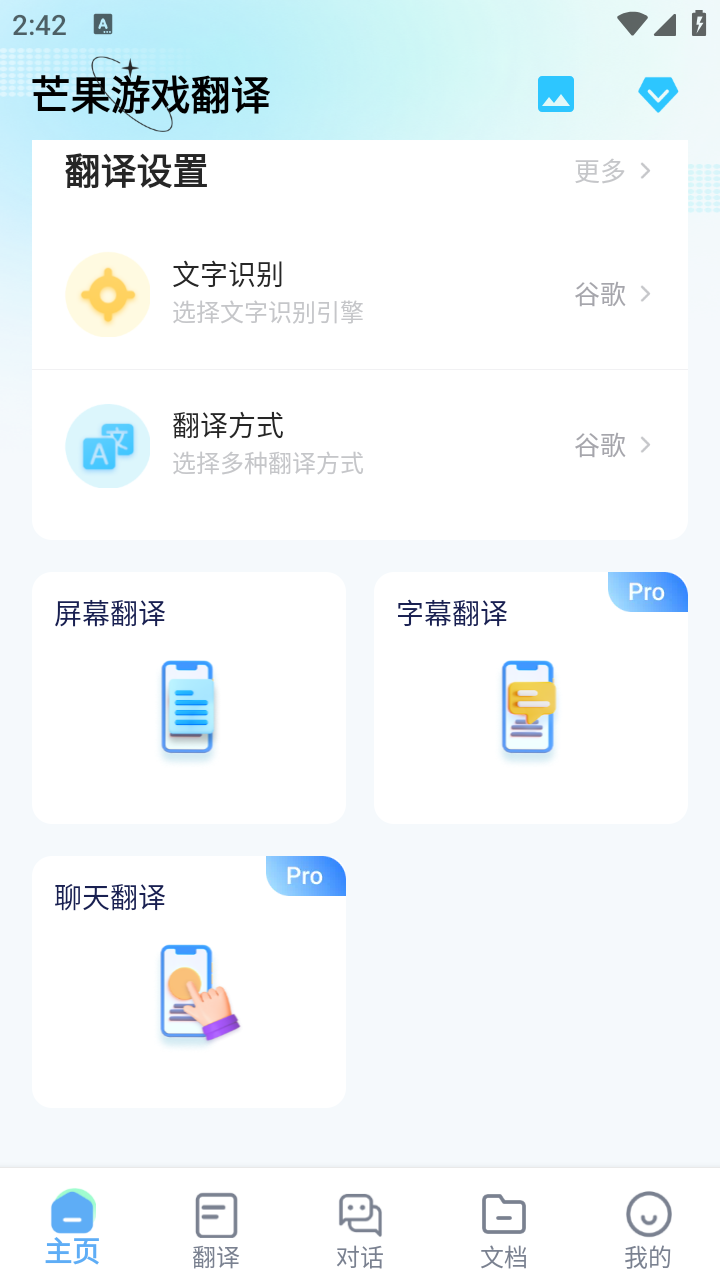
Task: Tap the Pro badge on 聊天翻译 card
Action: click(305, 876)
